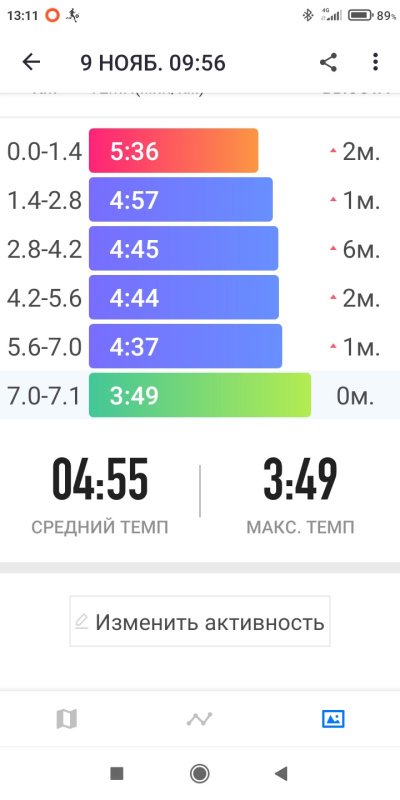Switch to the map tab
This screenshot has width=400, height=800.
(66, 719)
